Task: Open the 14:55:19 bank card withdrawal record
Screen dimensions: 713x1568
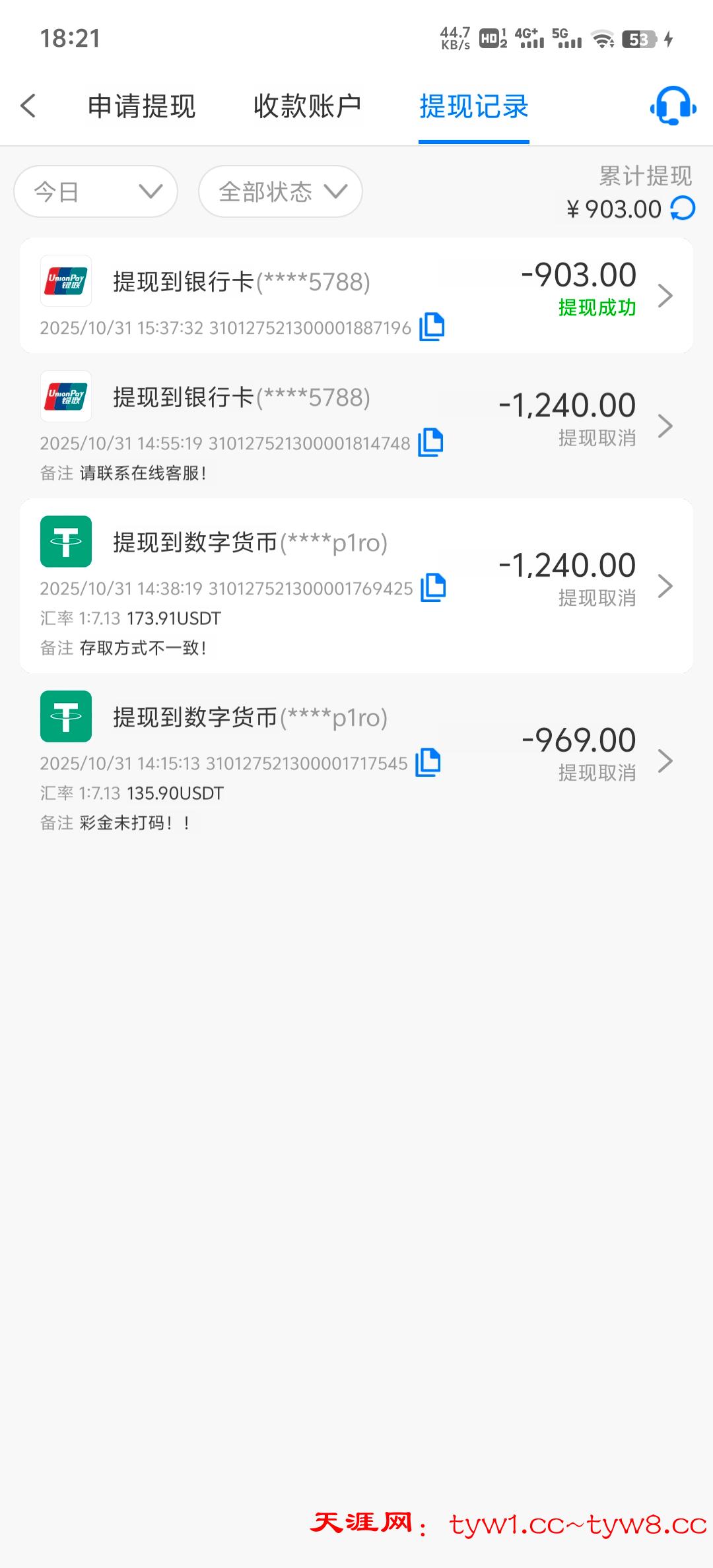Action: (665, 426)
